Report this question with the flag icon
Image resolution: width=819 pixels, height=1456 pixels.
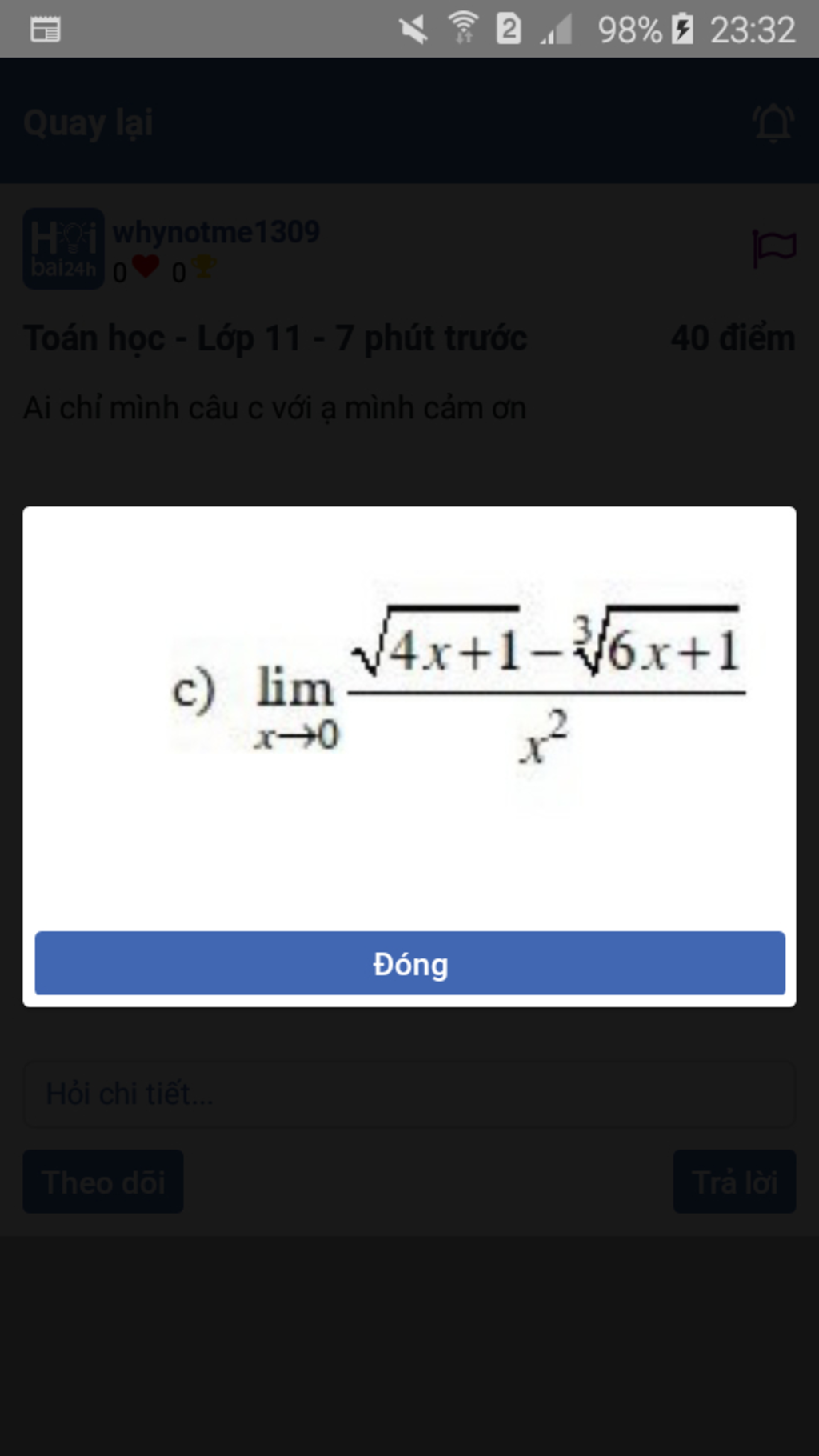click(773, 247)
